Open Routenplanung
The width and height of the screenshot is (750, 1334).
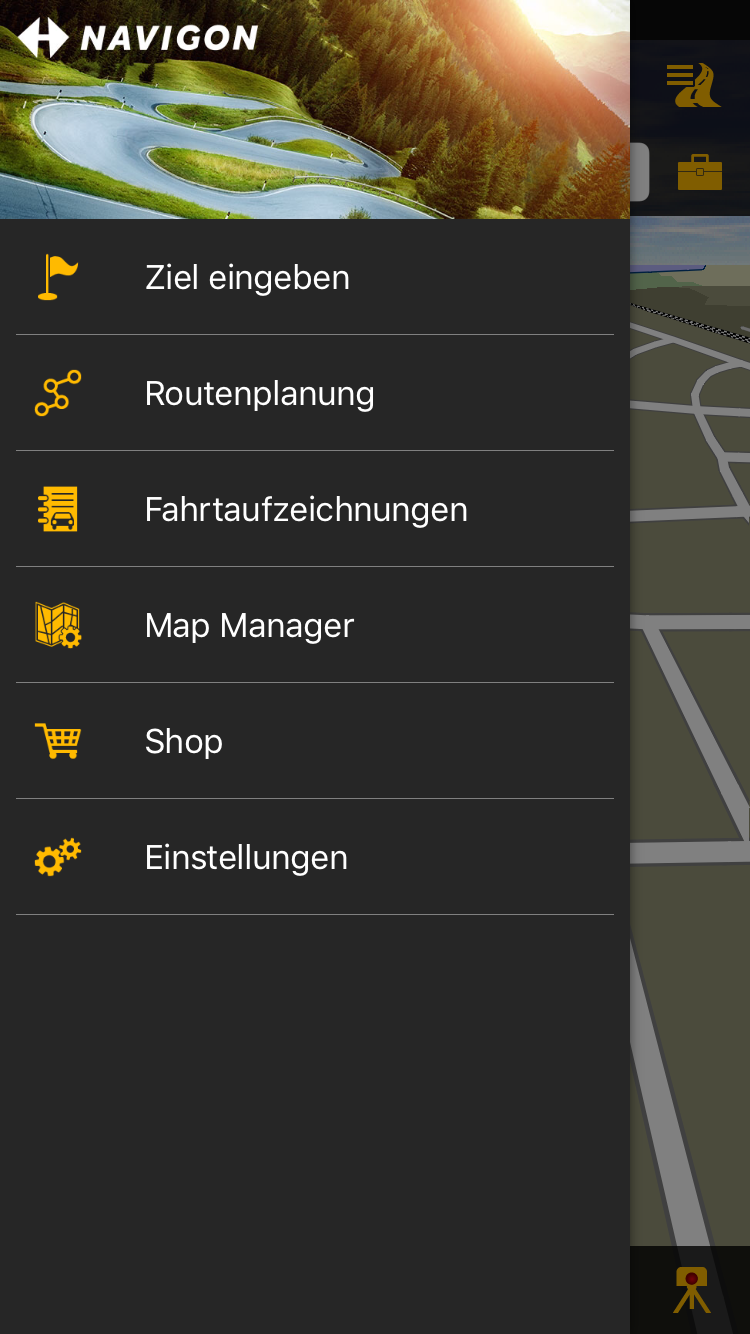(x=259, y=393)
